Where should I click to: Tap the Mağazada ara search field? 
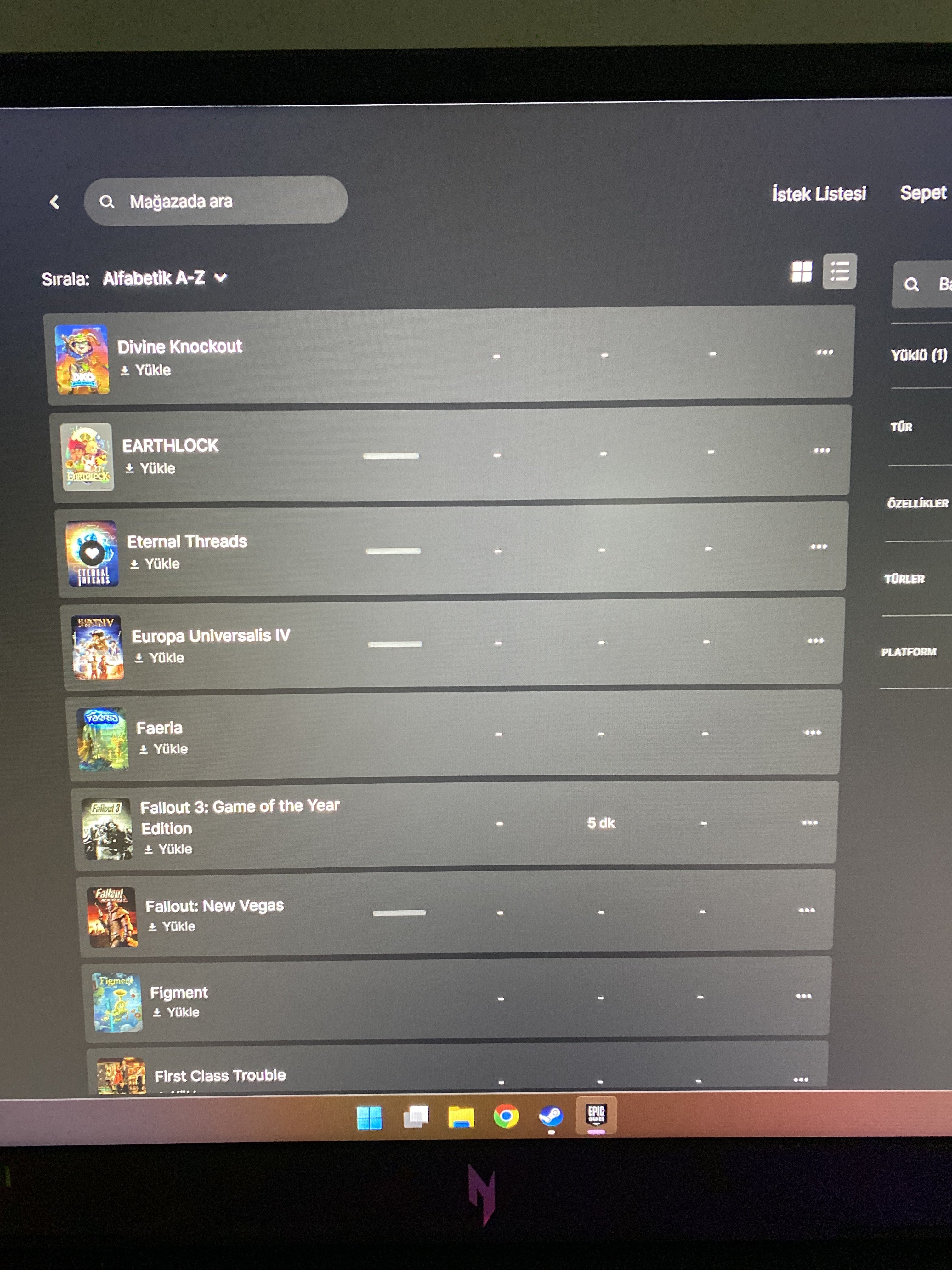(215, 201)
